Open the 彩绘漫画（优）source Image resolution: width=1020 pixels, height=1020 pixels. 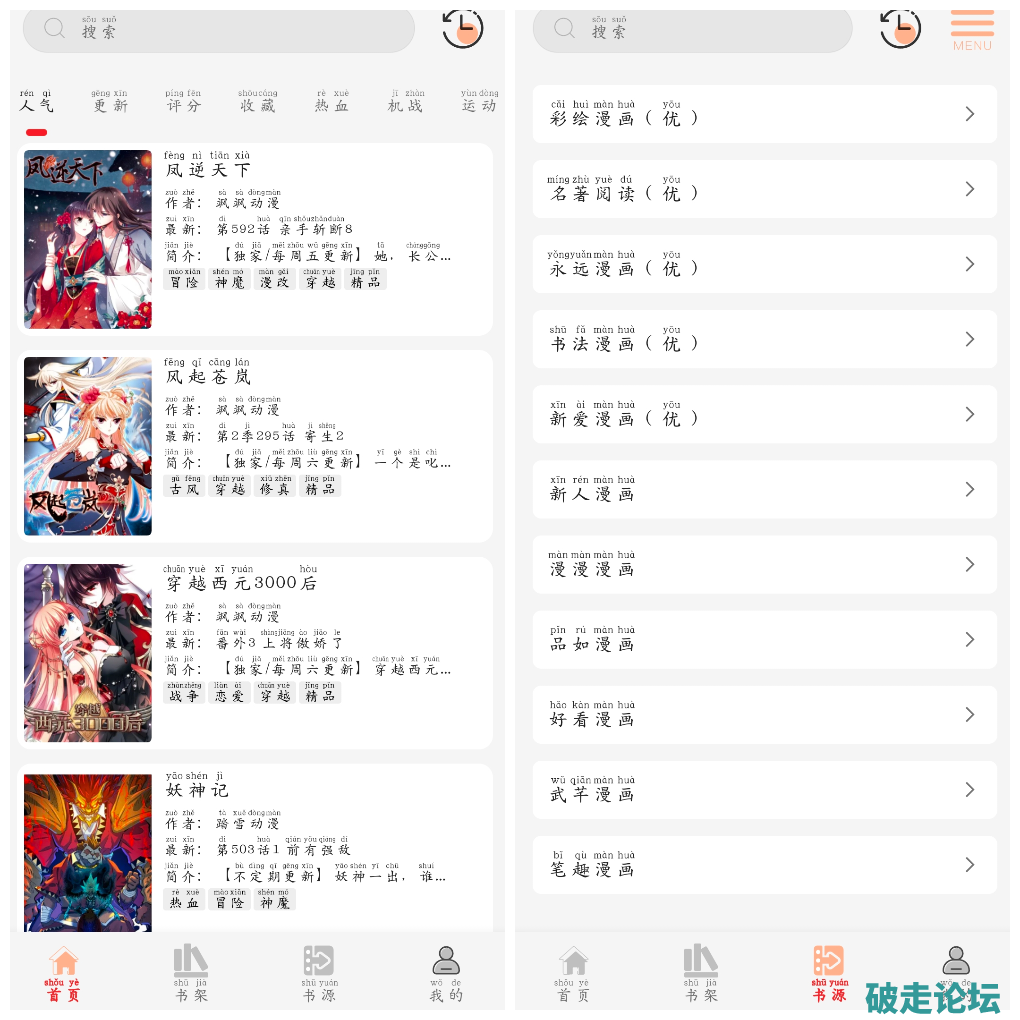764,114
